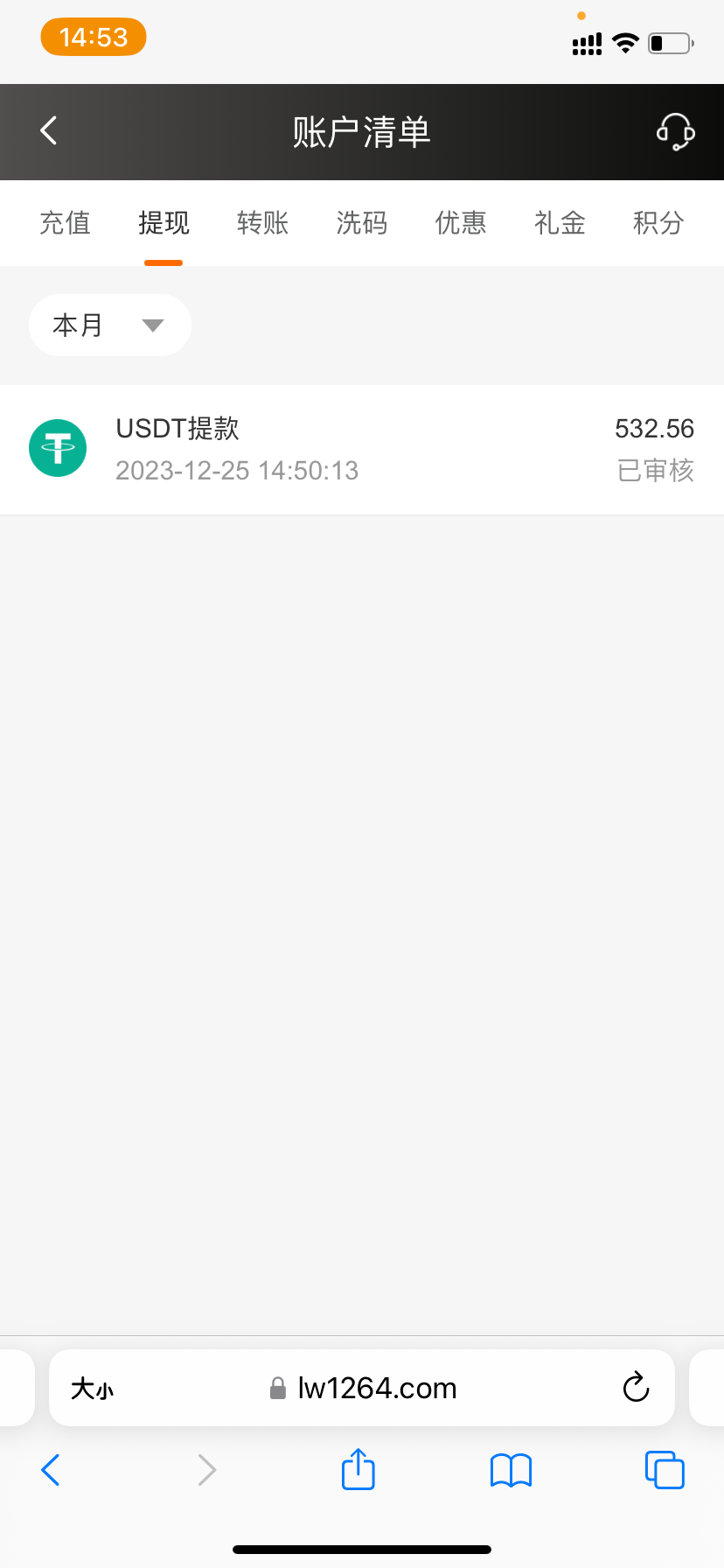This screenshot has width=724, height=1568.
Task: Open customer service headset icon
Action: [675, 132]
